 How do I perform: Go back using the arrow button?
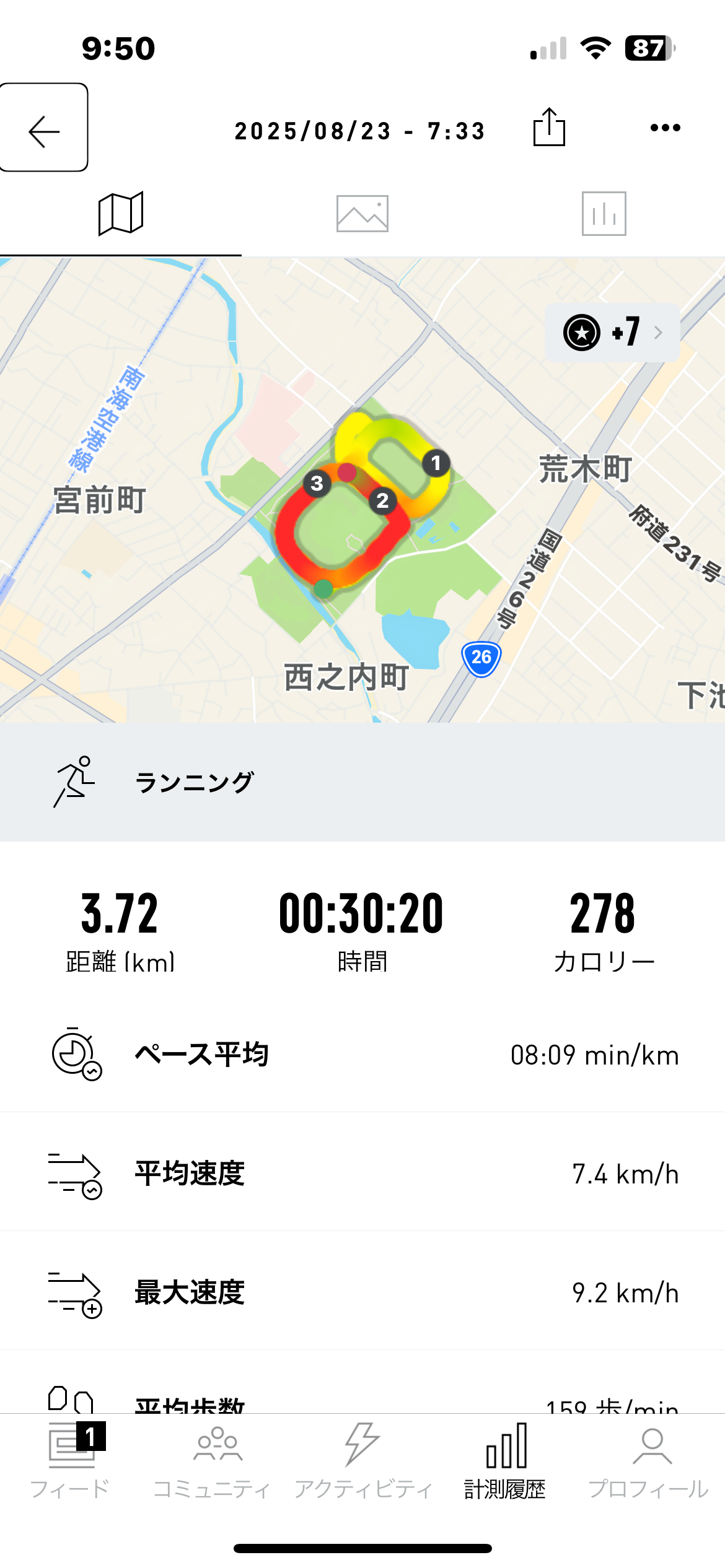click(x=43, y=128)
